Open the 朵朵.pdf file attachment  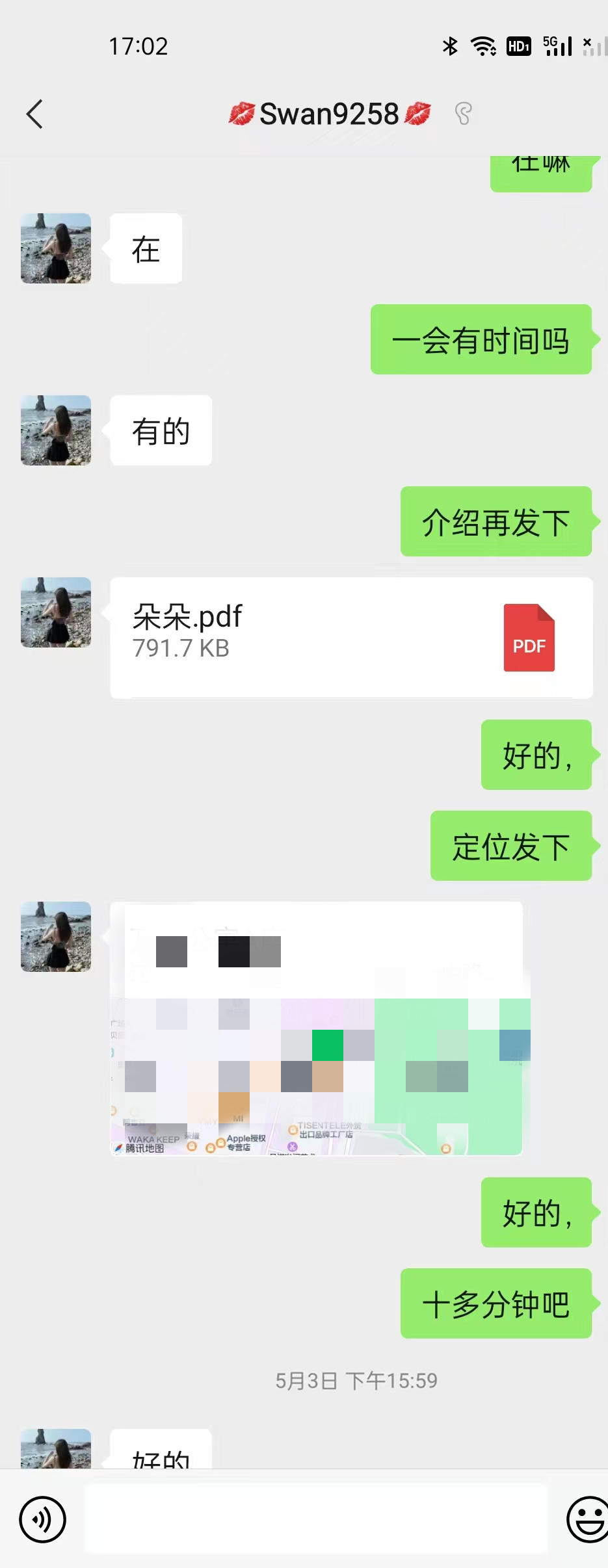click(x=351, y=638)
